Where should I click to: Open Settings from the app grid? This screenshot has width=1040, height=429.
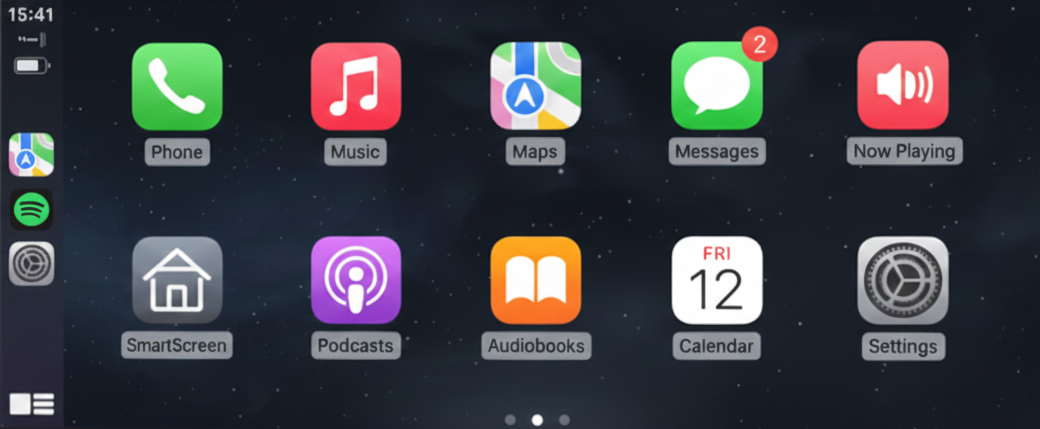click(902, 281)
